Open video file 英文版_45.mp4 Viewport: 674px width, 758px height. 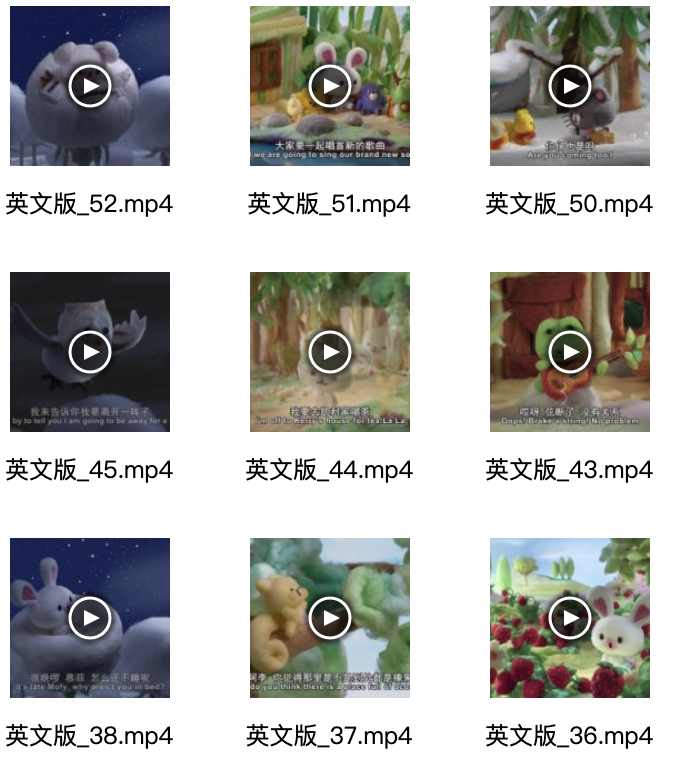(90, 352)
